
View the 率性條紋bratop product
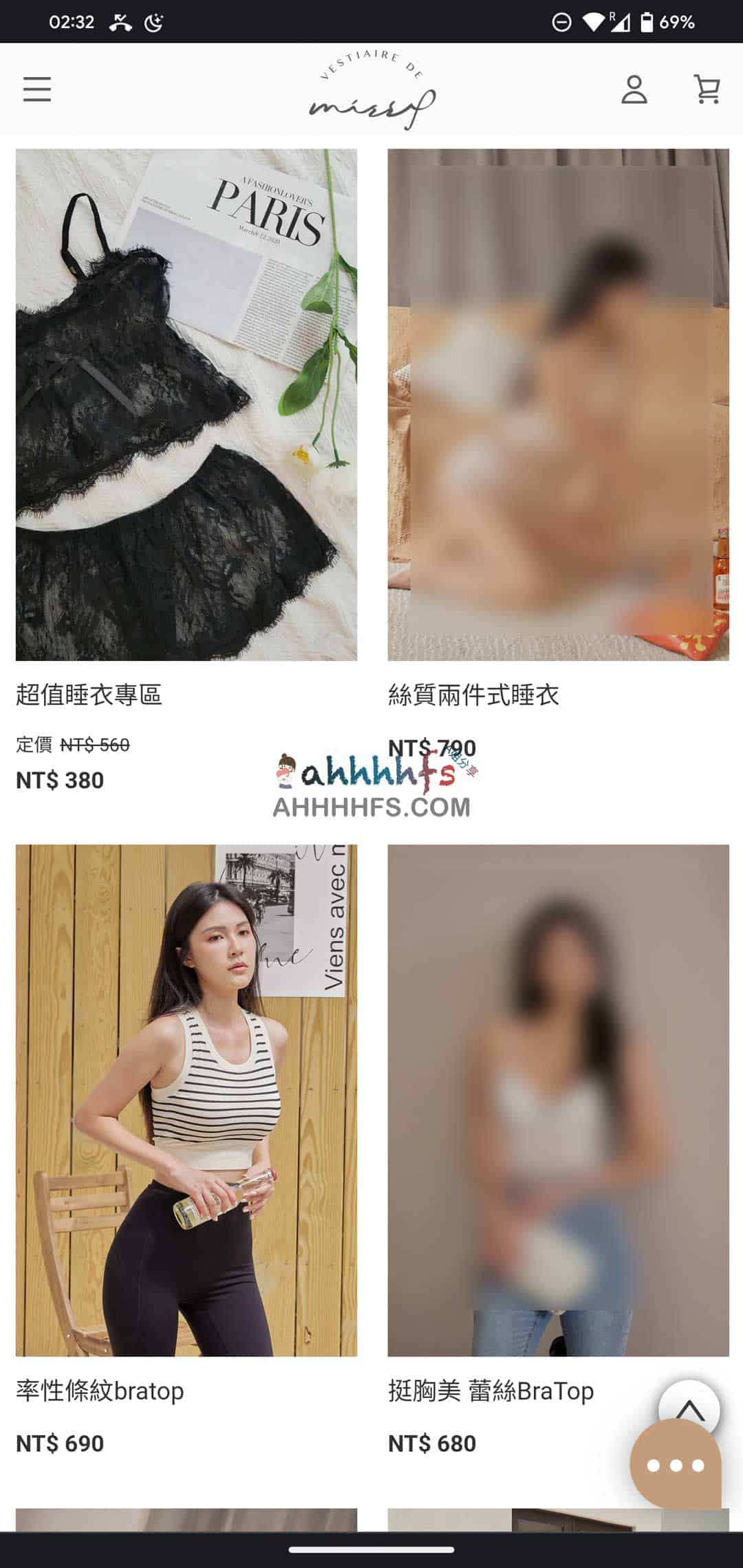186,1100
